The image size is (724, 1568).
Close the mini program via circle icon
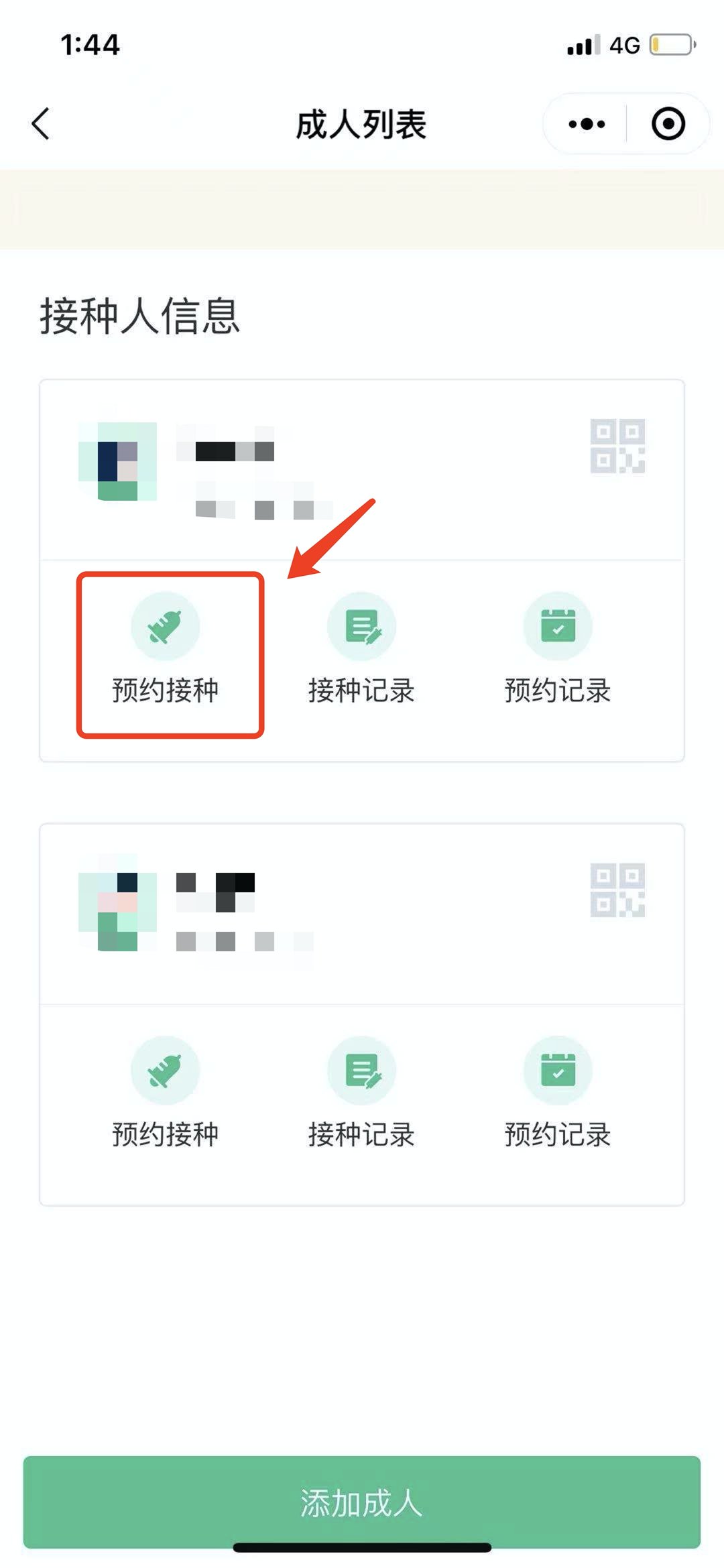(x=668, y=124)
